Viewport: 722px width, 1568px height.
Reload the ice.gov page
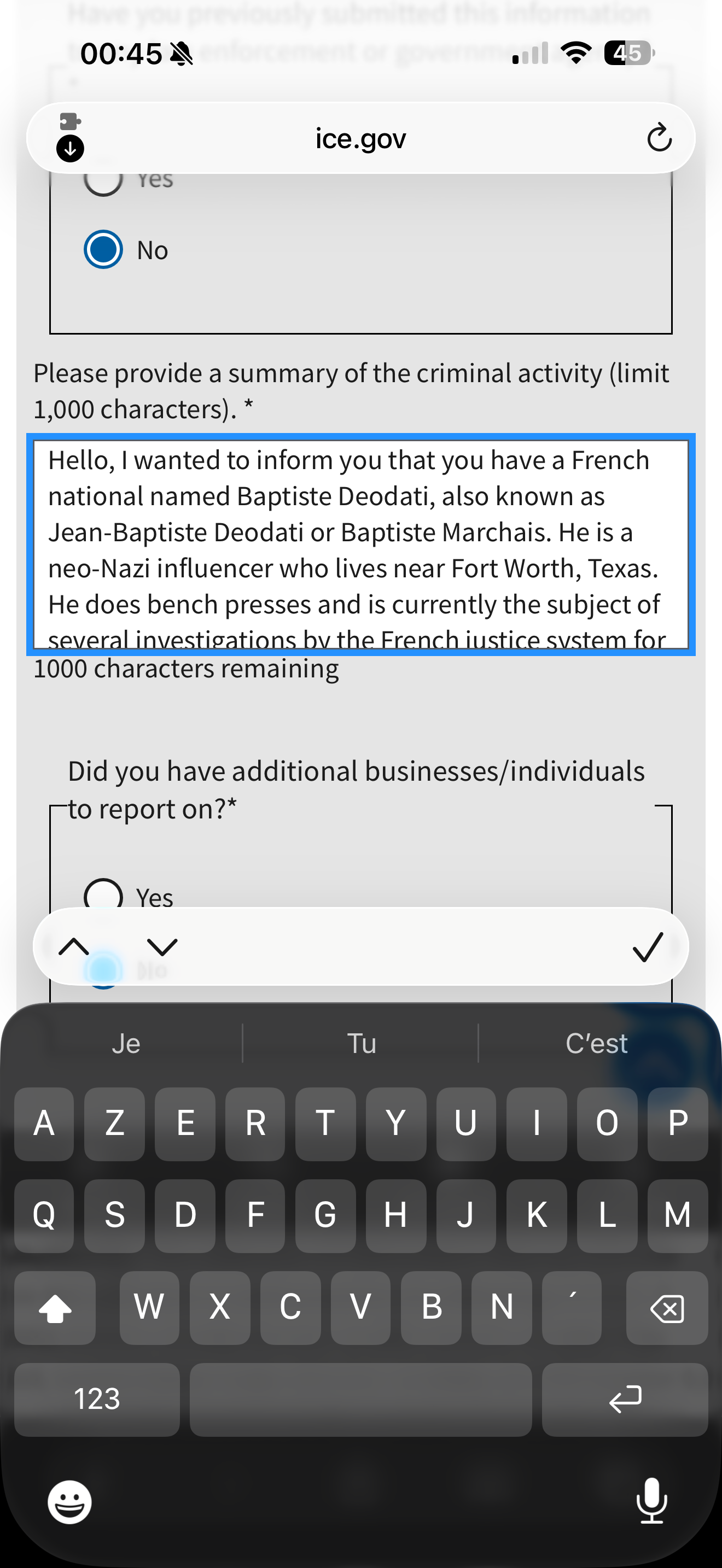pos(659,138)
